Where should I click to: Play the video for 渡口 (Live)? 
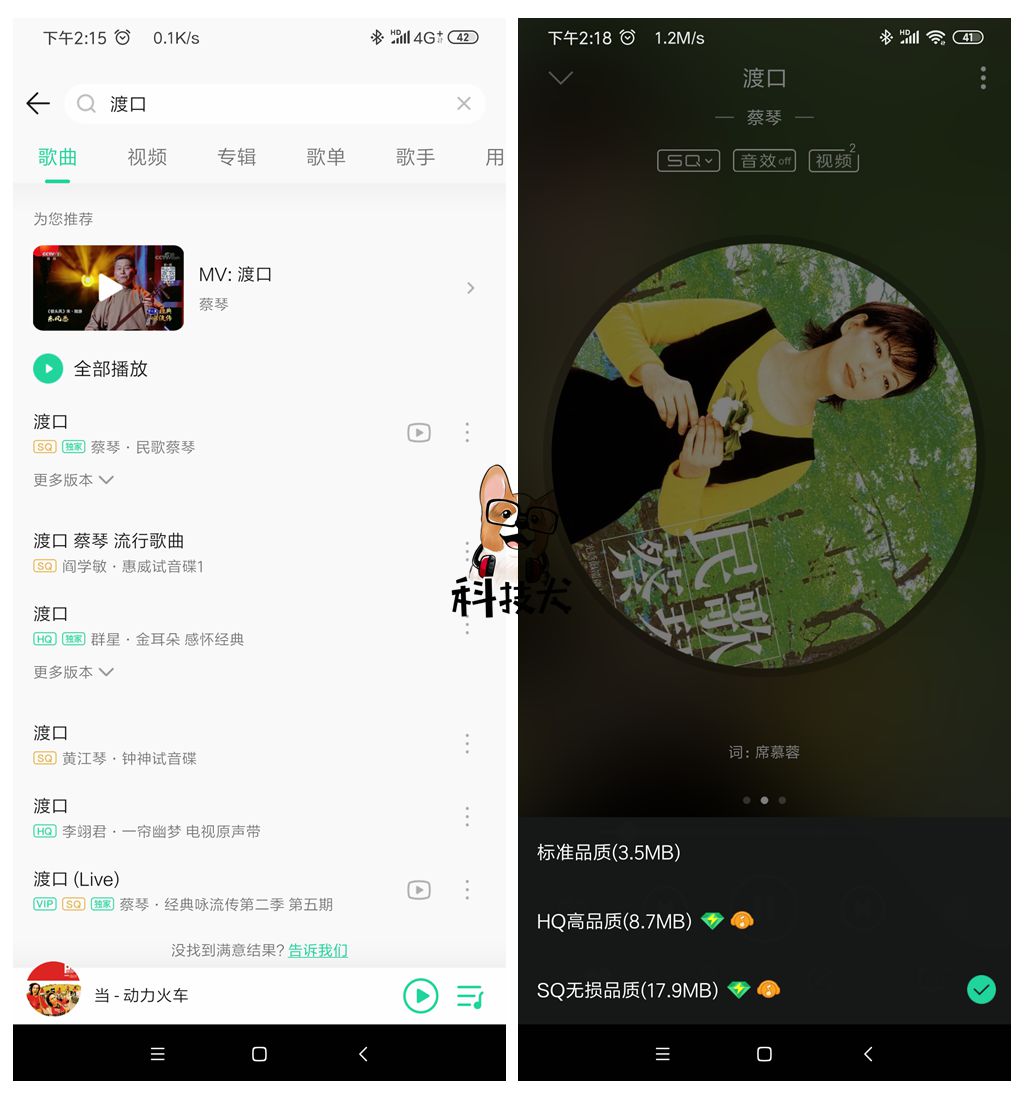coord(419,890)
